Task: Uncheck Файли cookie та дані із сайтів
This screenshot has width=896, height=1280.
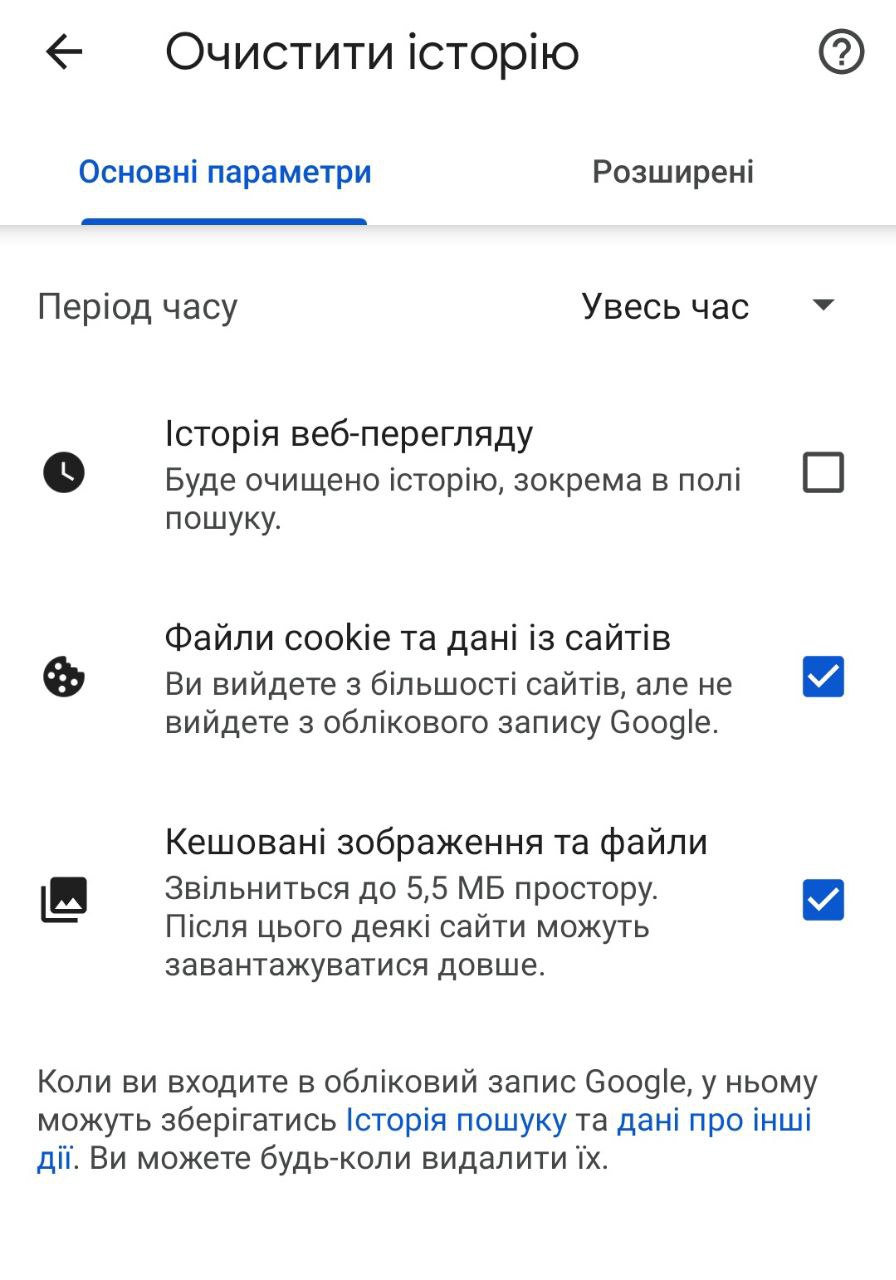Action: pyautogui.click(x=823, y=677)
